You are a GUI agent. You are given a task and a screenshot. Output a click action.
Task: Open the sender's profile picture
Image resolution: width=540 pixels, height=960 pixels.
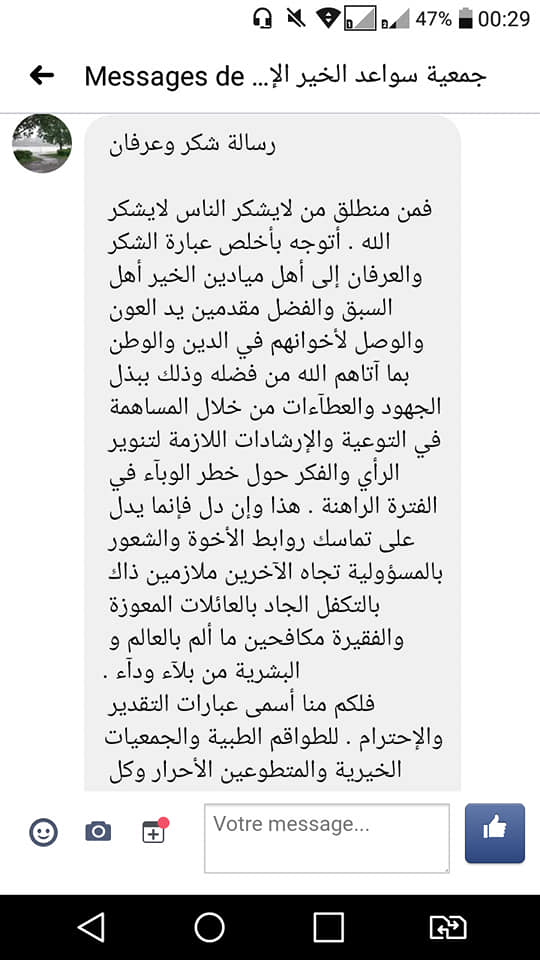[42, 143]
